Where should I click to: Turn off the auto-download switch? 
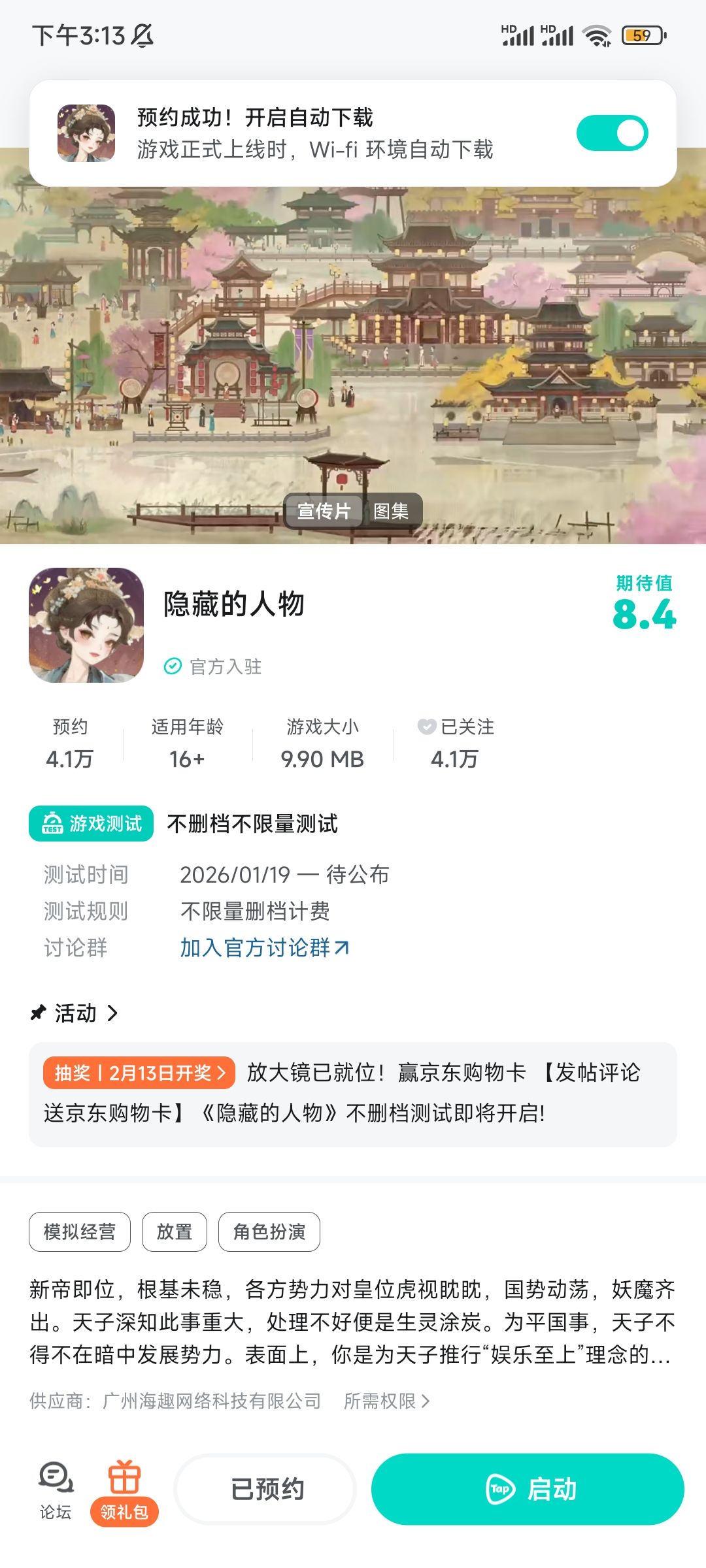point(612,133)
